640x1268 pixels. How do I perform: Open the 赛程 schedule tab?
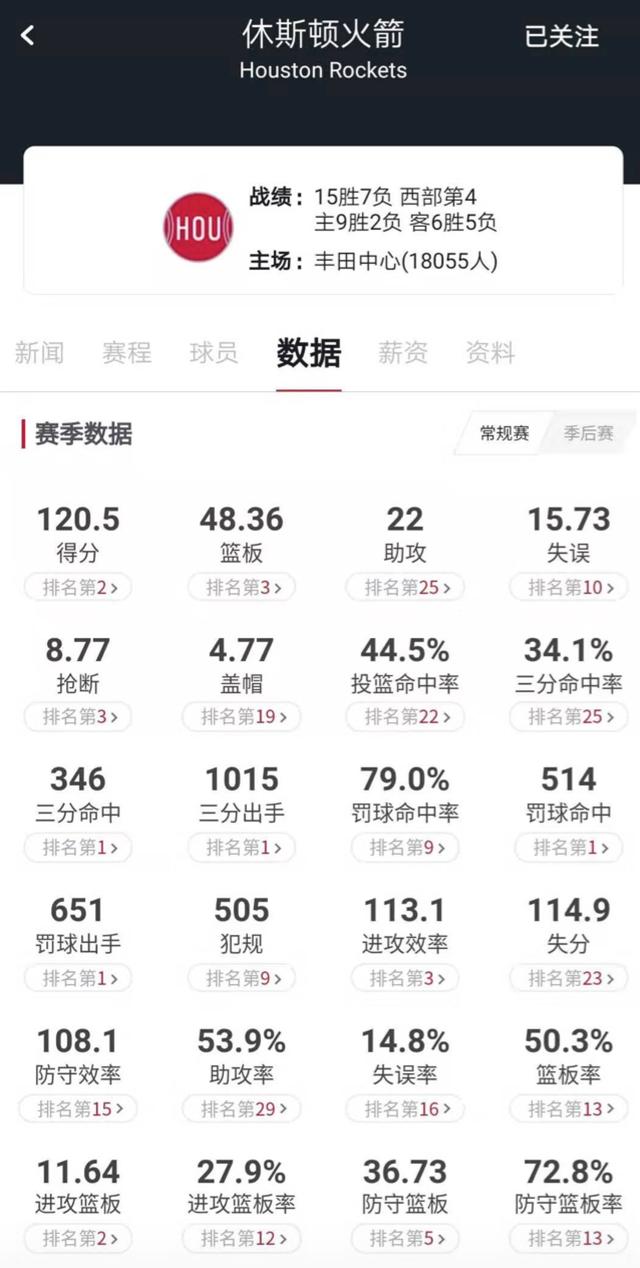click(x=127, y=352)
